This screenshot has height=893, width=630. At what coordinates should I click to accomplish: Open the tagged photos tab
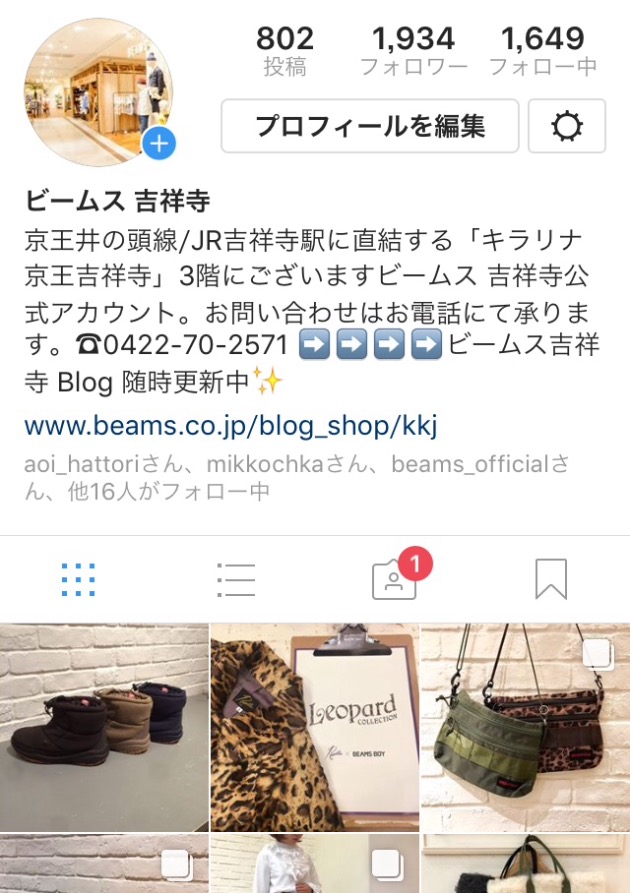coord(394,579)
